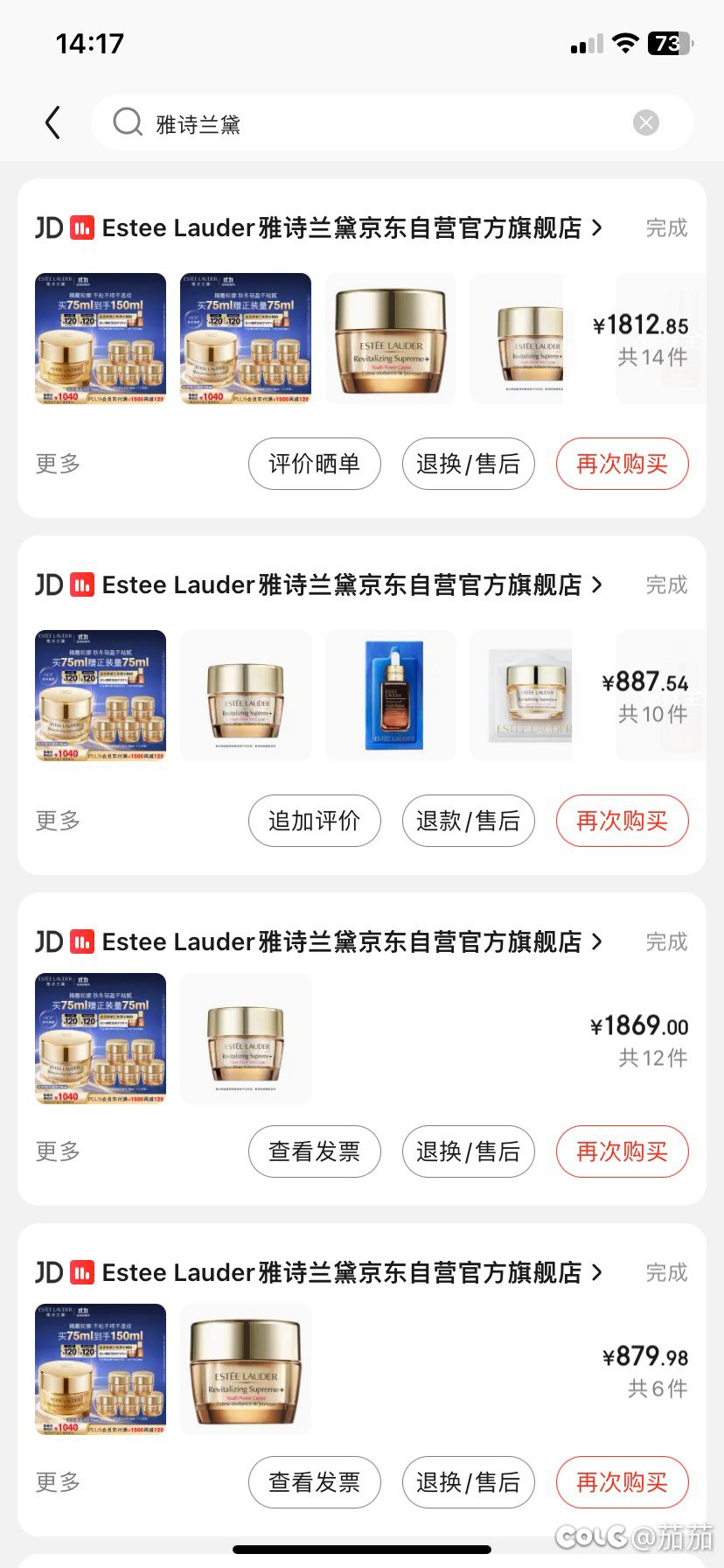Choose 再次购买 on the ¥879.98 order
724x1568 pixels.
pos(622,1482)
